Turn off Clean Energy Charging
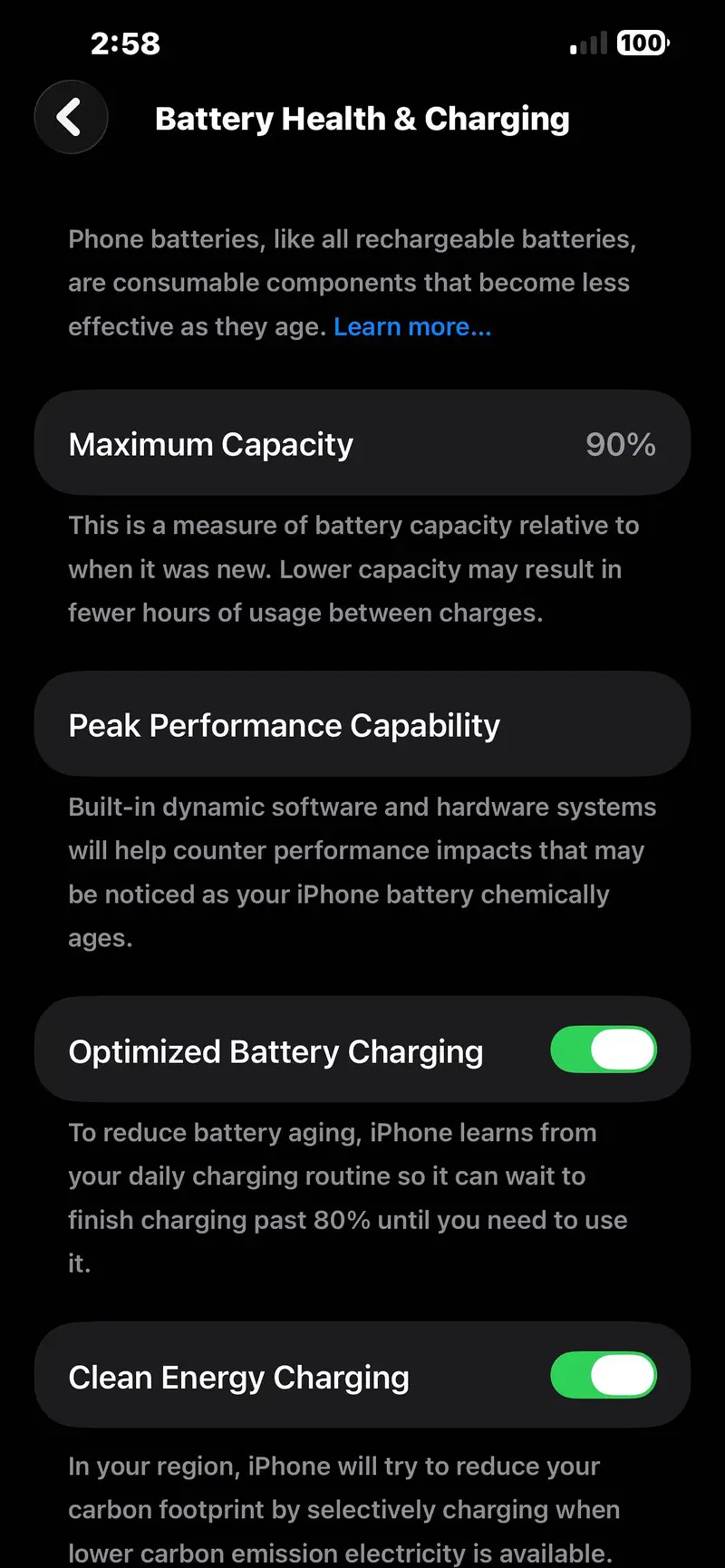Image resolution: width=725 pixels, height=1568 pixels. [x=604, y=1375]
